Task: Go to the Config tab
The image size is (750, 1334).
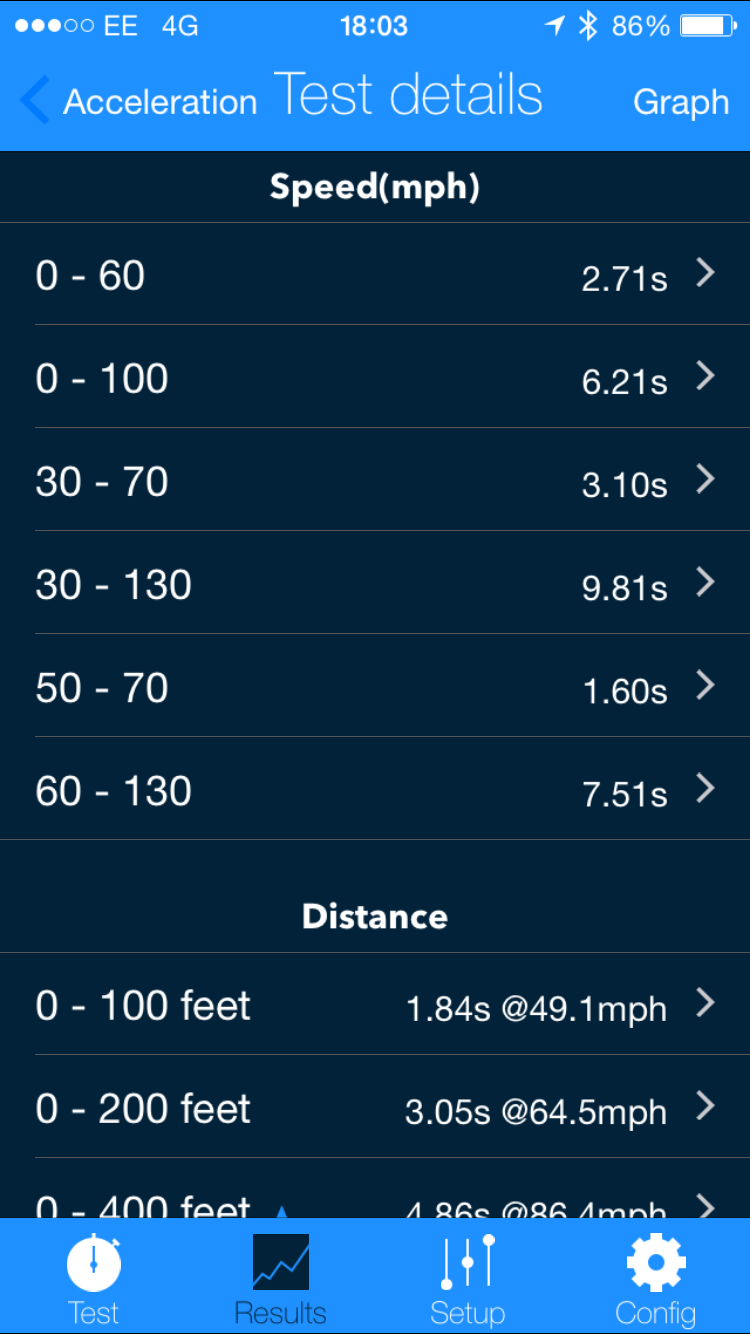Action: click(x=656, y=1278)
